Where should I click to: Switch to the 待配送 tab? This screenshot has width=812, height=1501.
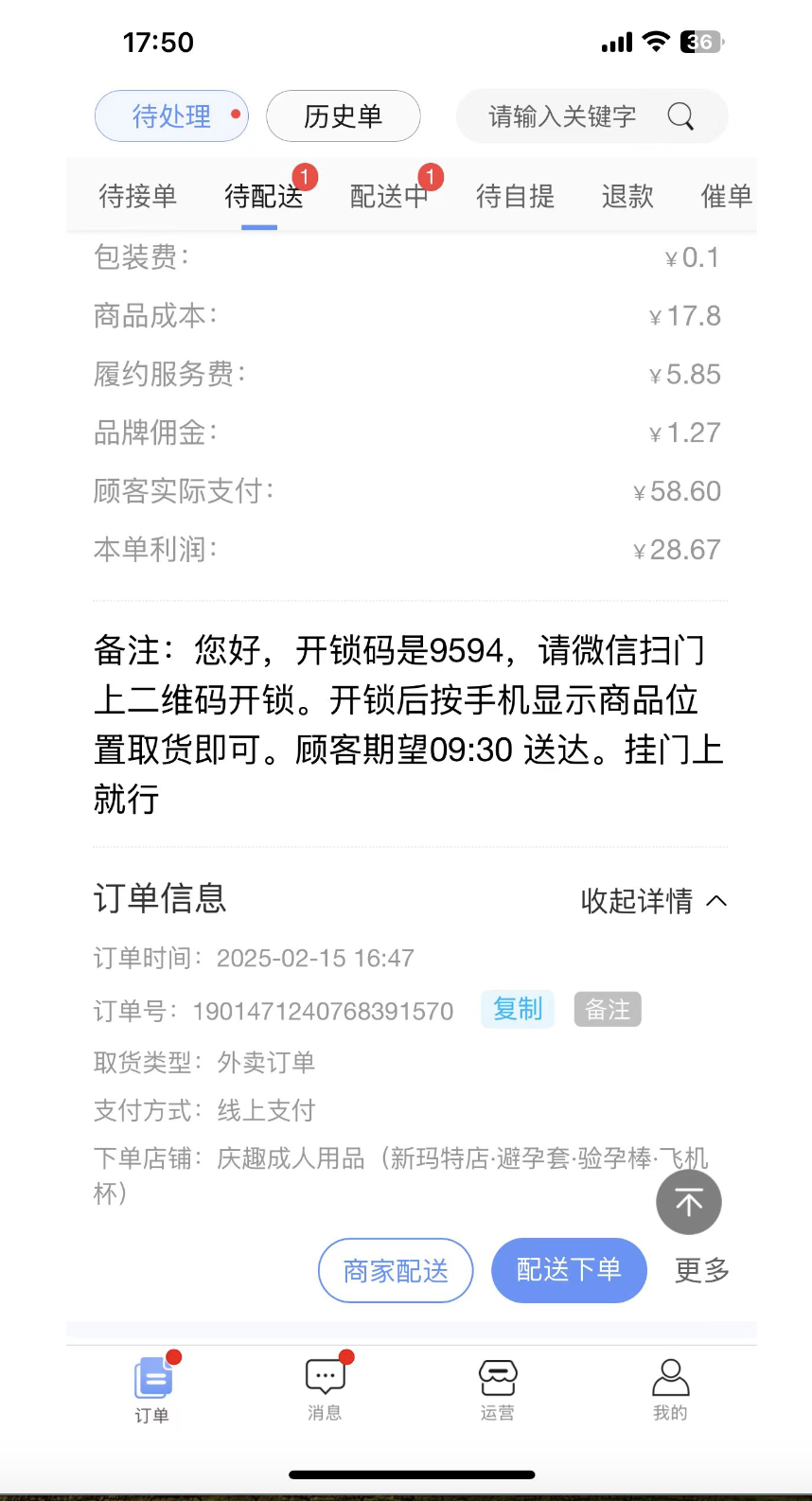coord(262,196)
